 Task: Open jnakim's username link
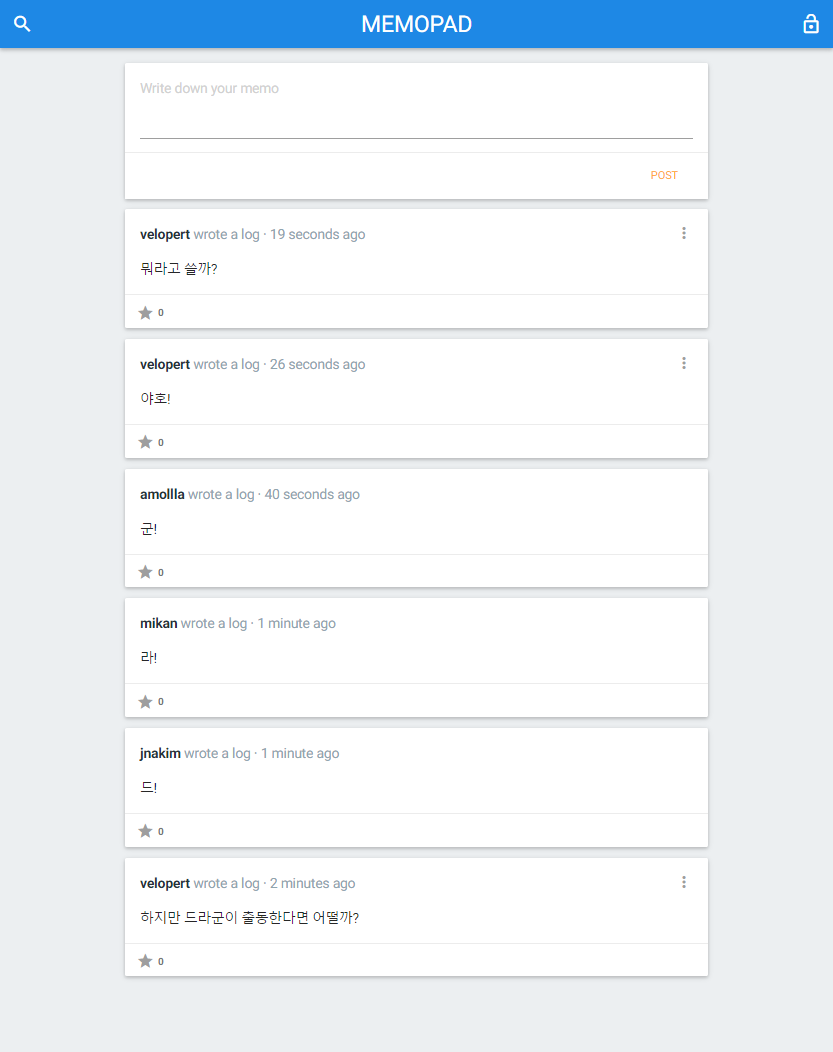160,753
